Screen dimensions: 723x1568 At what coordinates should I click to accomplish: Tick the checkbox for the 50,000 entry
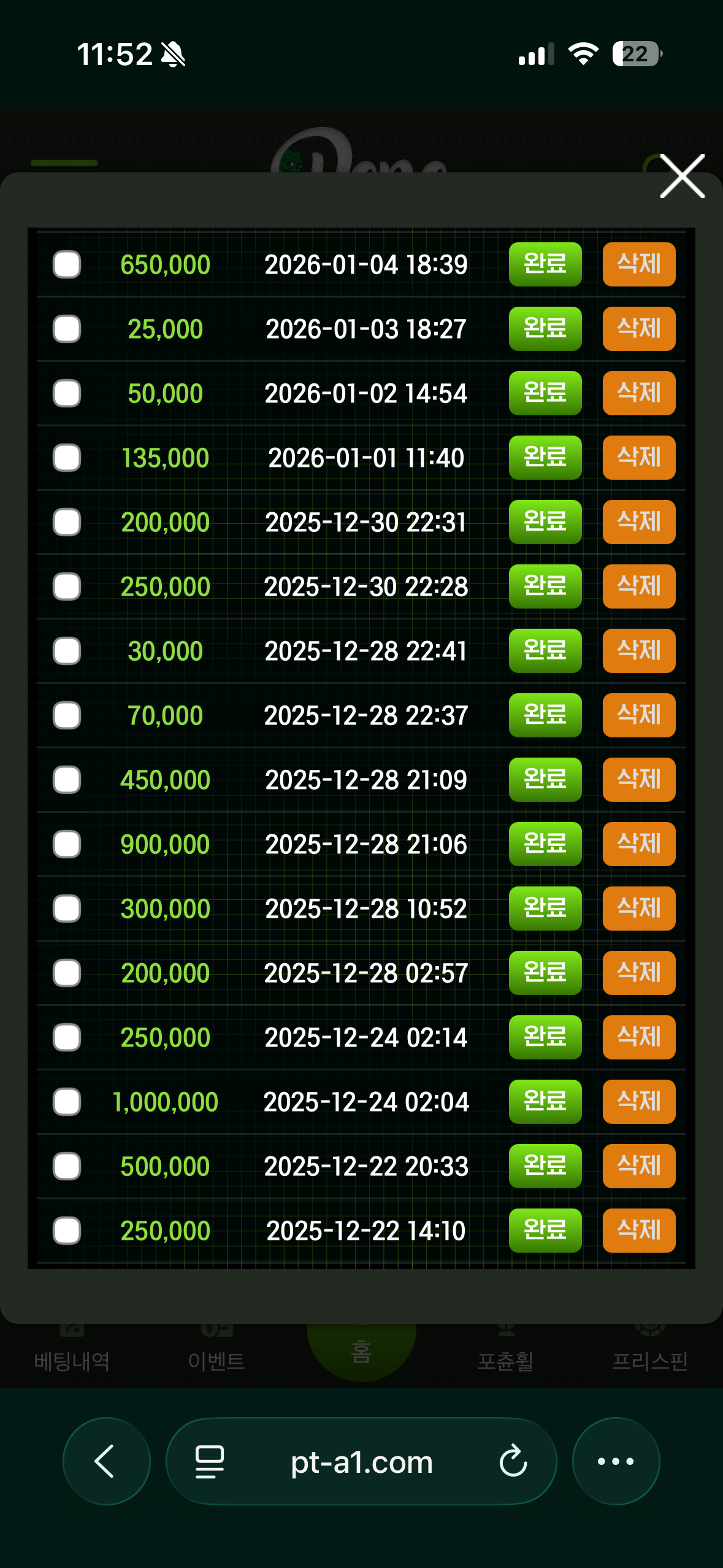[67, 393]
